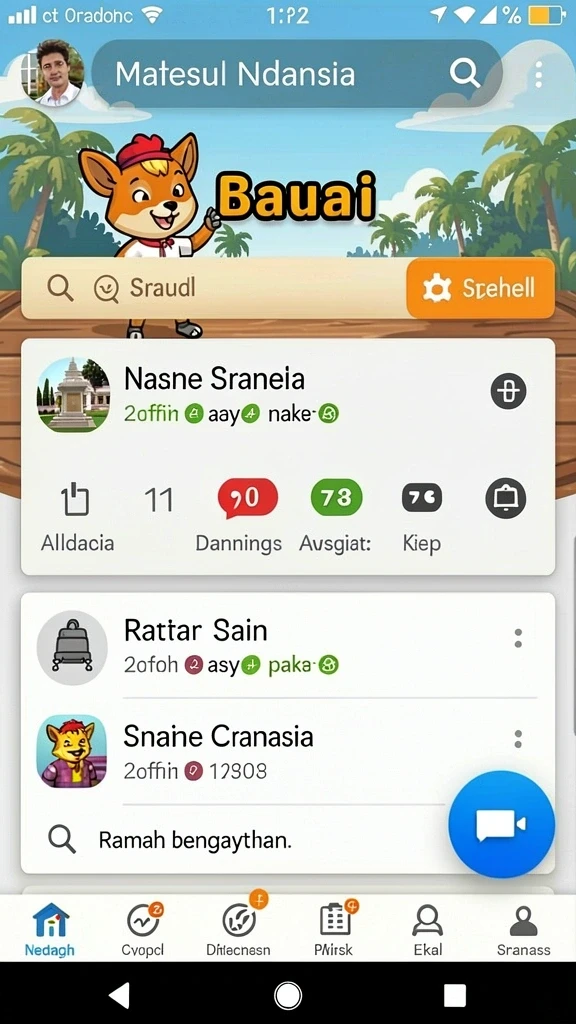The width and height of the screenshot is (576, 1024).
Task: Switch to the Sranass tab
Action: coord(523,929)
